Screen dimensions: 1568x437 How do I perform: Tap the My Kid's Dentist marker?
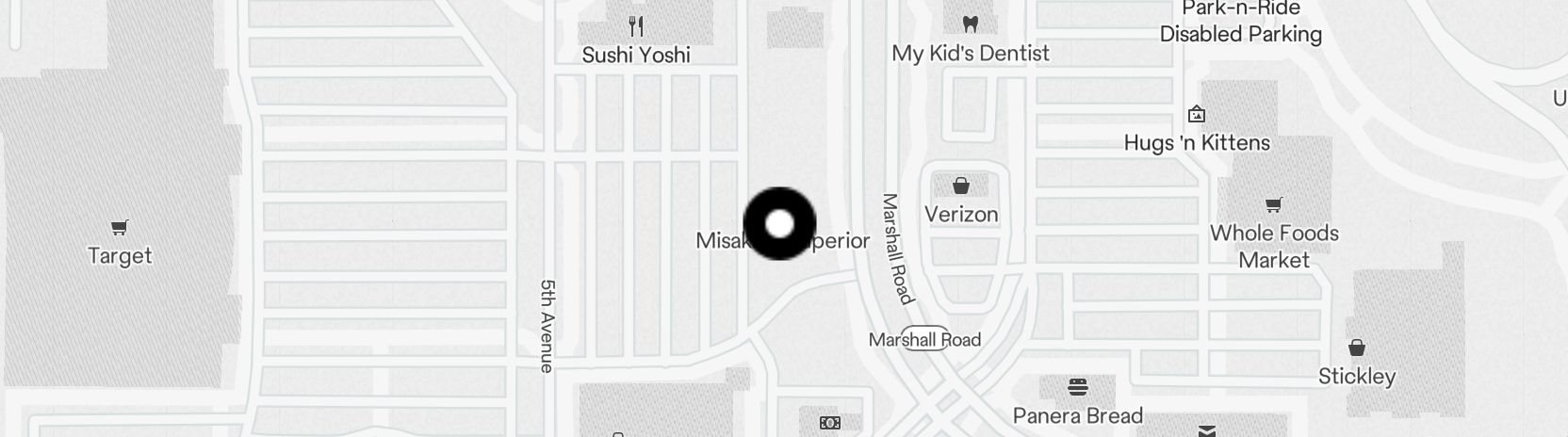[970, 24]
